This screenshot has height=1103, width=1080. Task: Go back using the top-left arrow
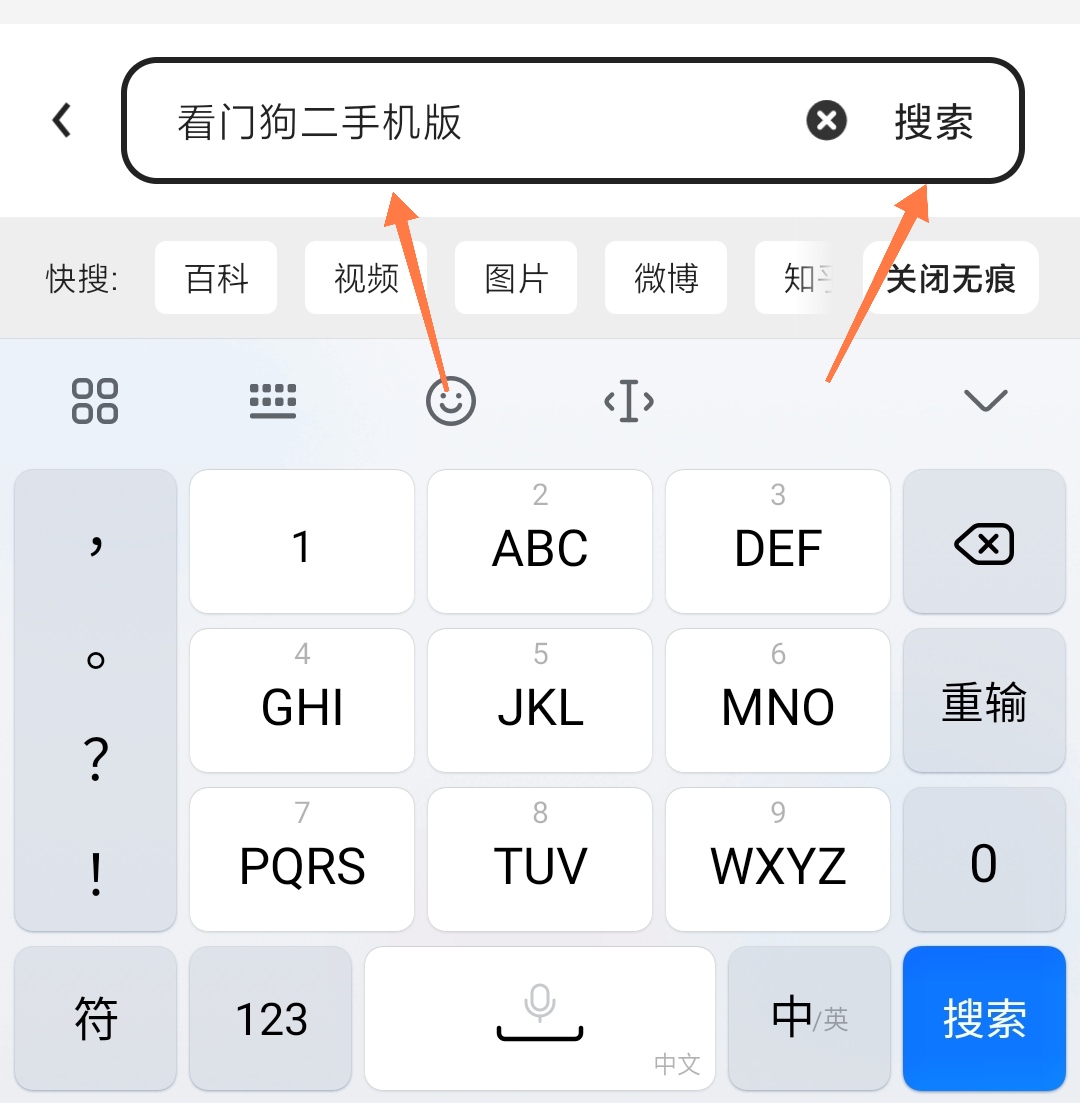coord(62,121)
